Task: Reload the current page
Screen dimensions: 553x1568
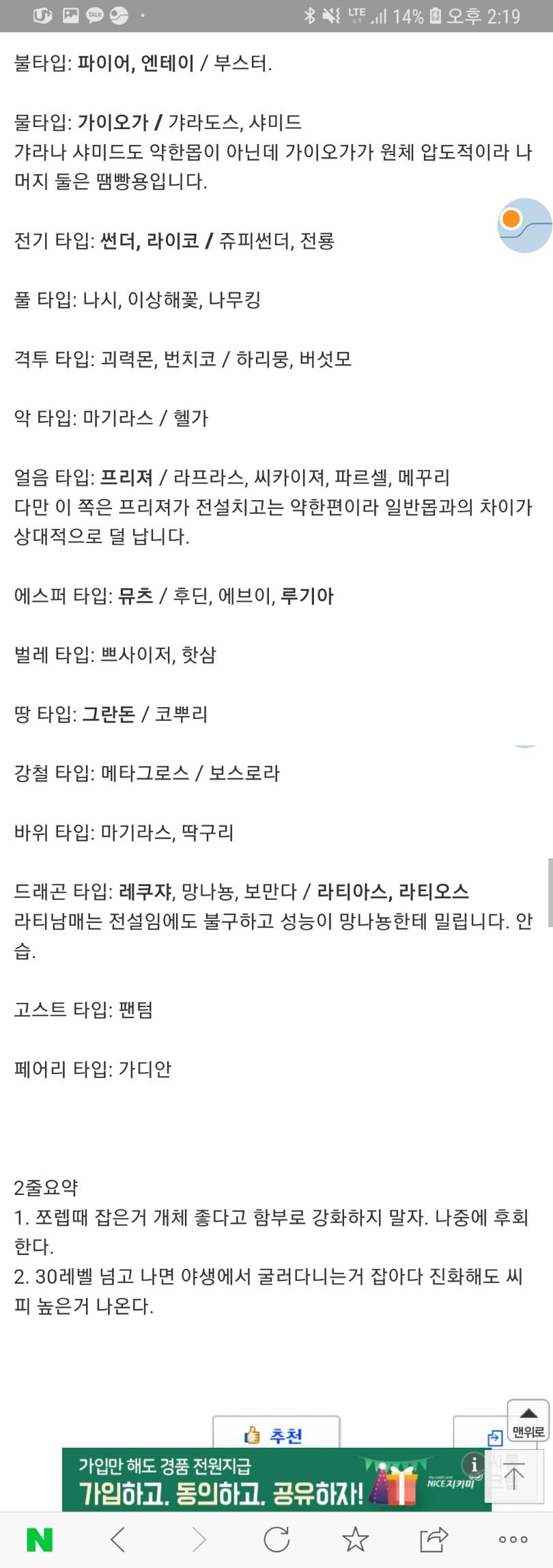Action: tap(276, 1539)
